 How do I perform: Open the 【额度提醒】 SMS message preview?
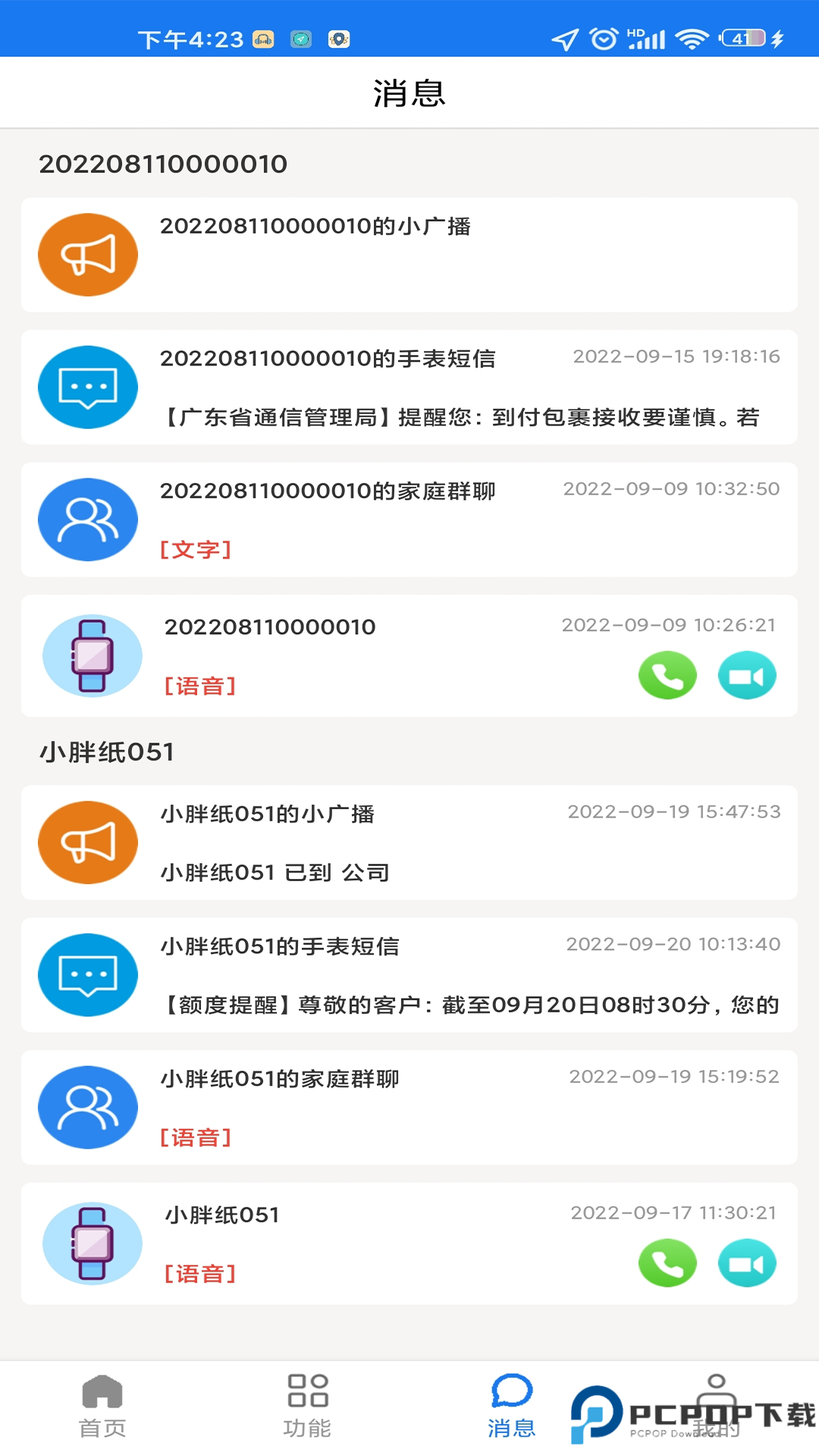[x=470, y=1004]
